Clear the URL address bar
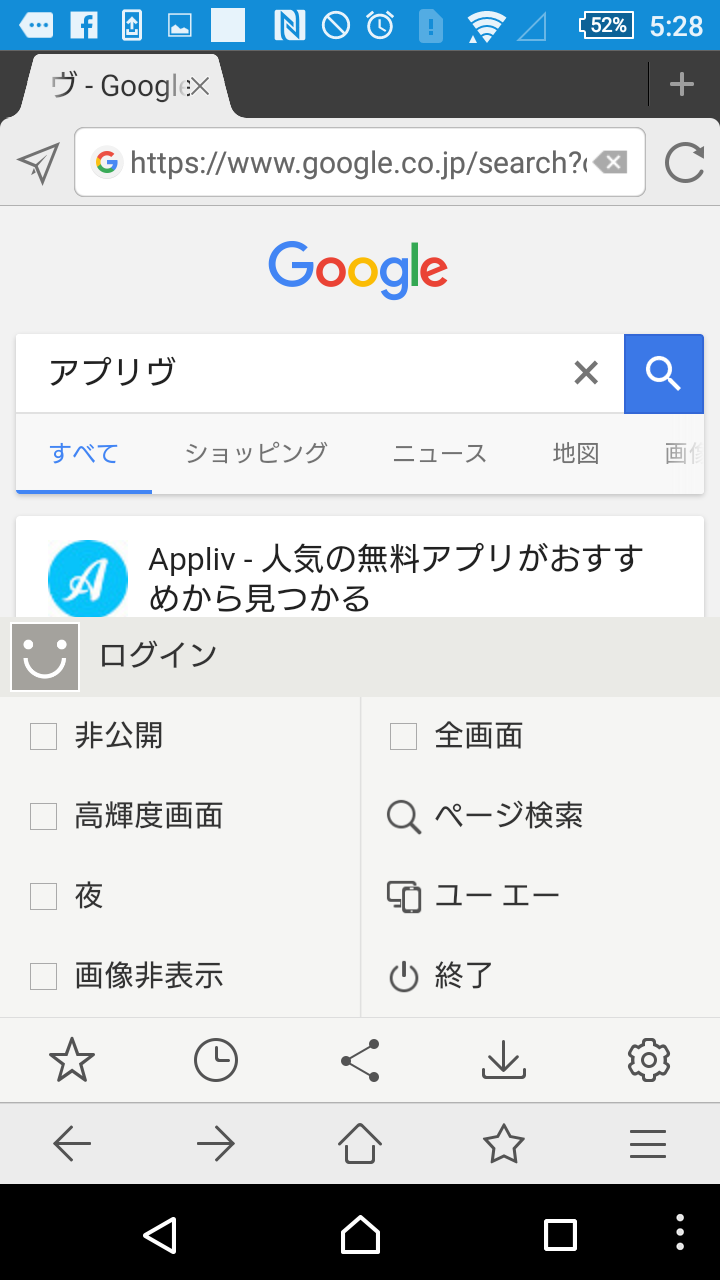Image resolution: width=720 pixels, height=1280 pixels. (x=610, y=162)
